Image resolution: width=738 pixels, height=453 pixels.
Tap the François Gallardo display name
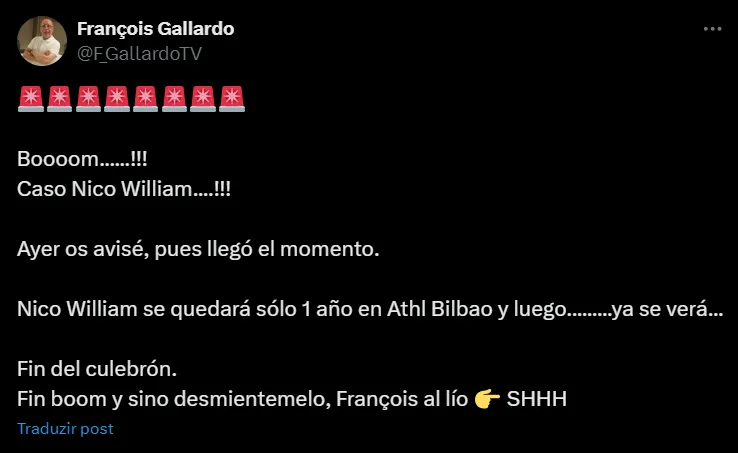[x=155, y=30]
